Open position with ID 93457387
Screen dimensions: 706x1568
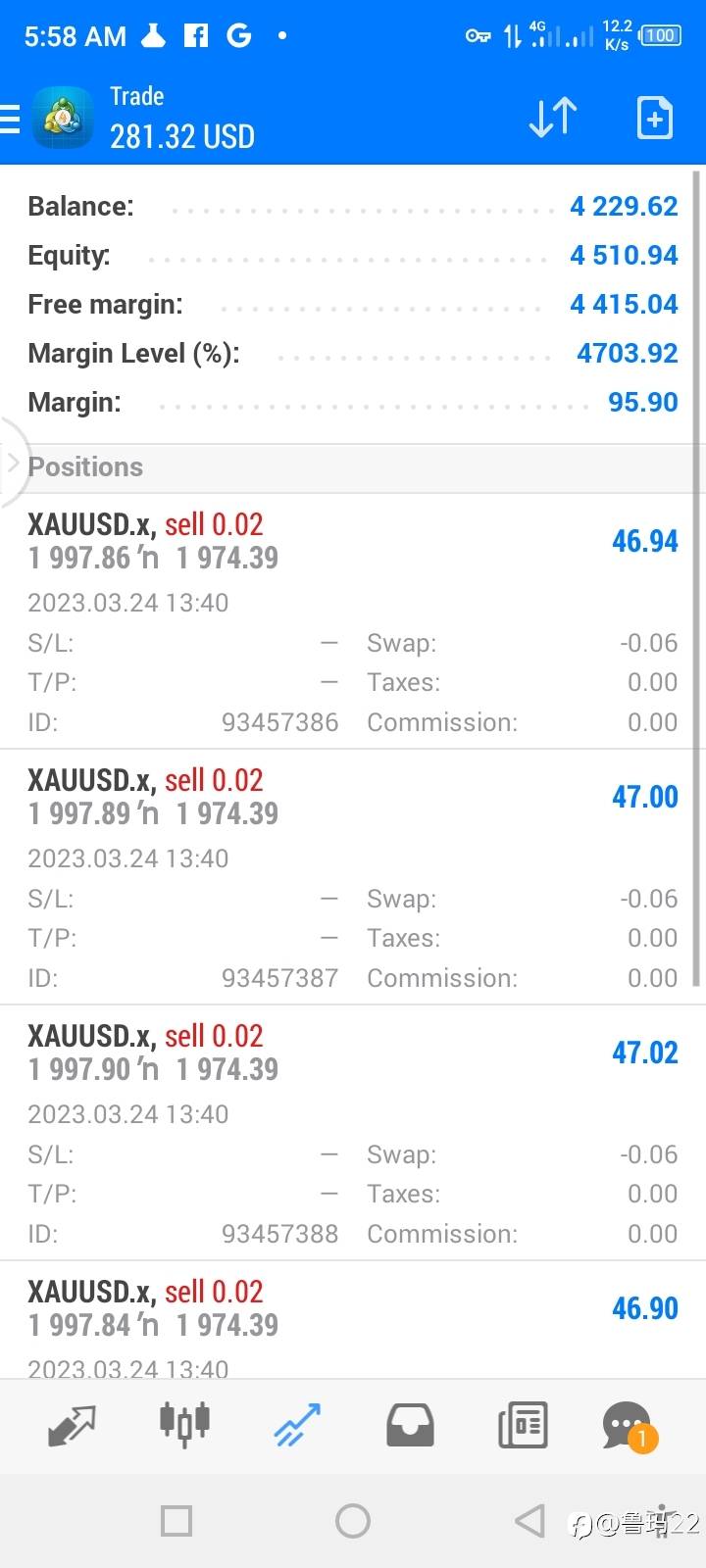[352, 877]
